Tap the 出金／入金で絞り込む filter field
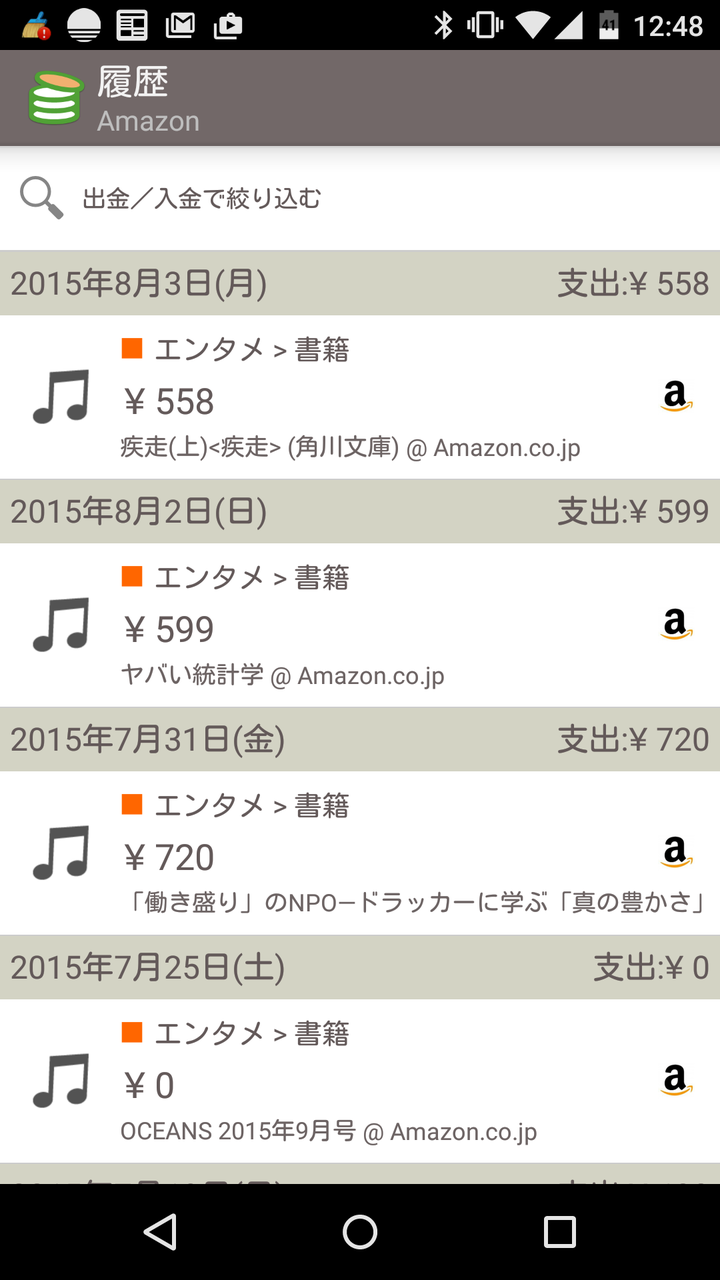This screenshot has width=720, height=1280. tap(360, 198)
